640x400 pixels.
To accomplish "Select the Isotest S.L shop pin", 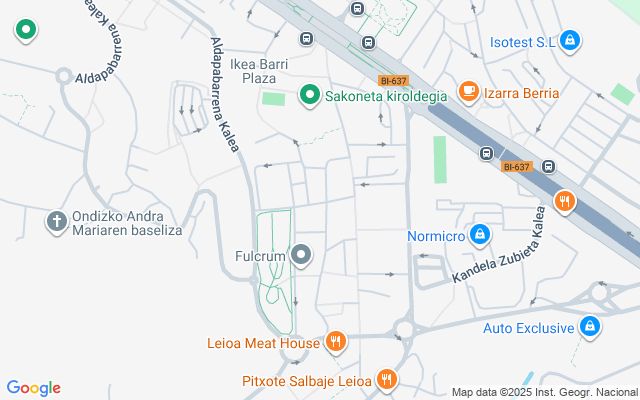I will point(570,41).
